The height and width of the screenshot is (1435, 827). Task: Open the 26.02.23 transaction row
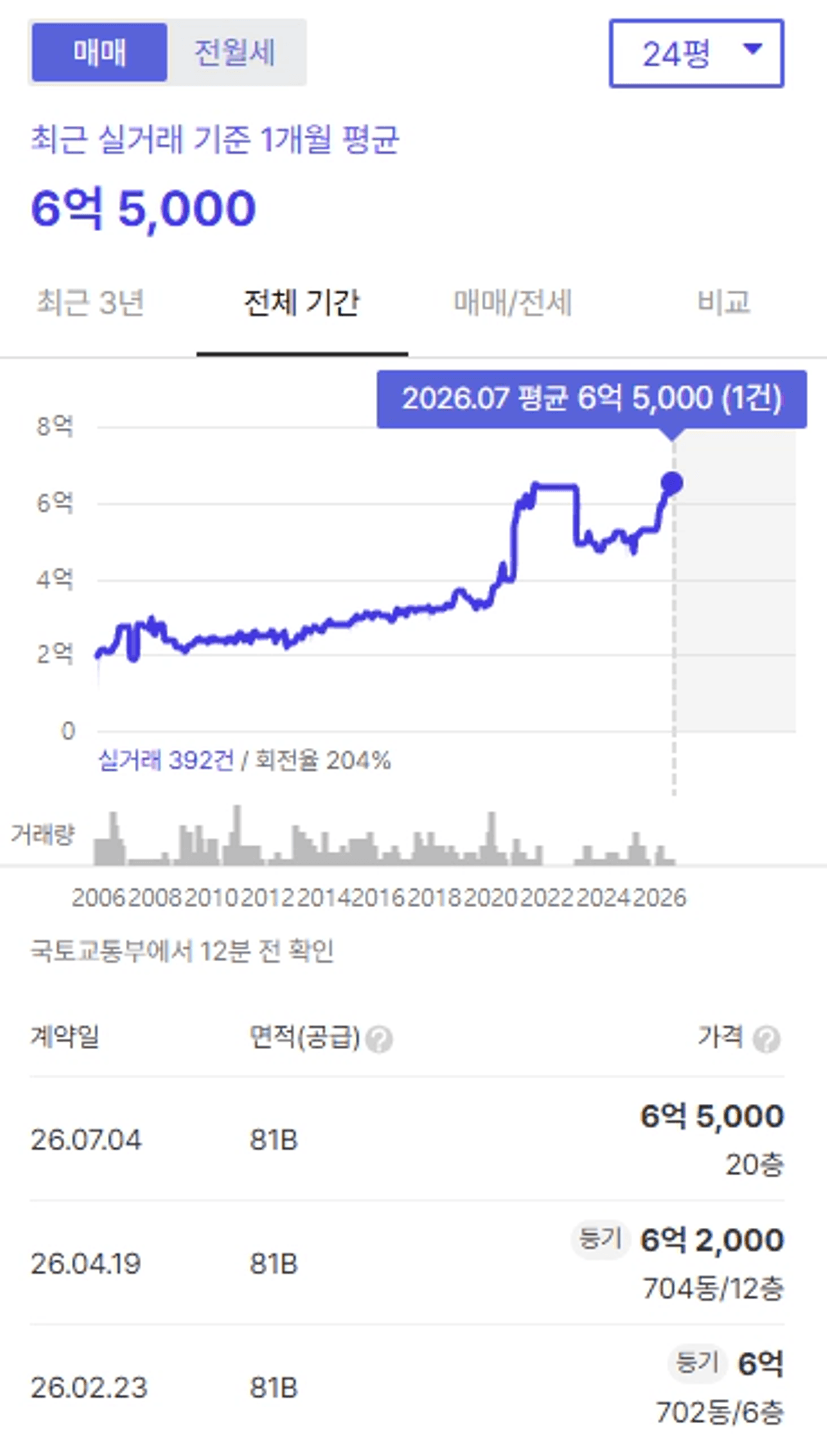click(407, 1381)
